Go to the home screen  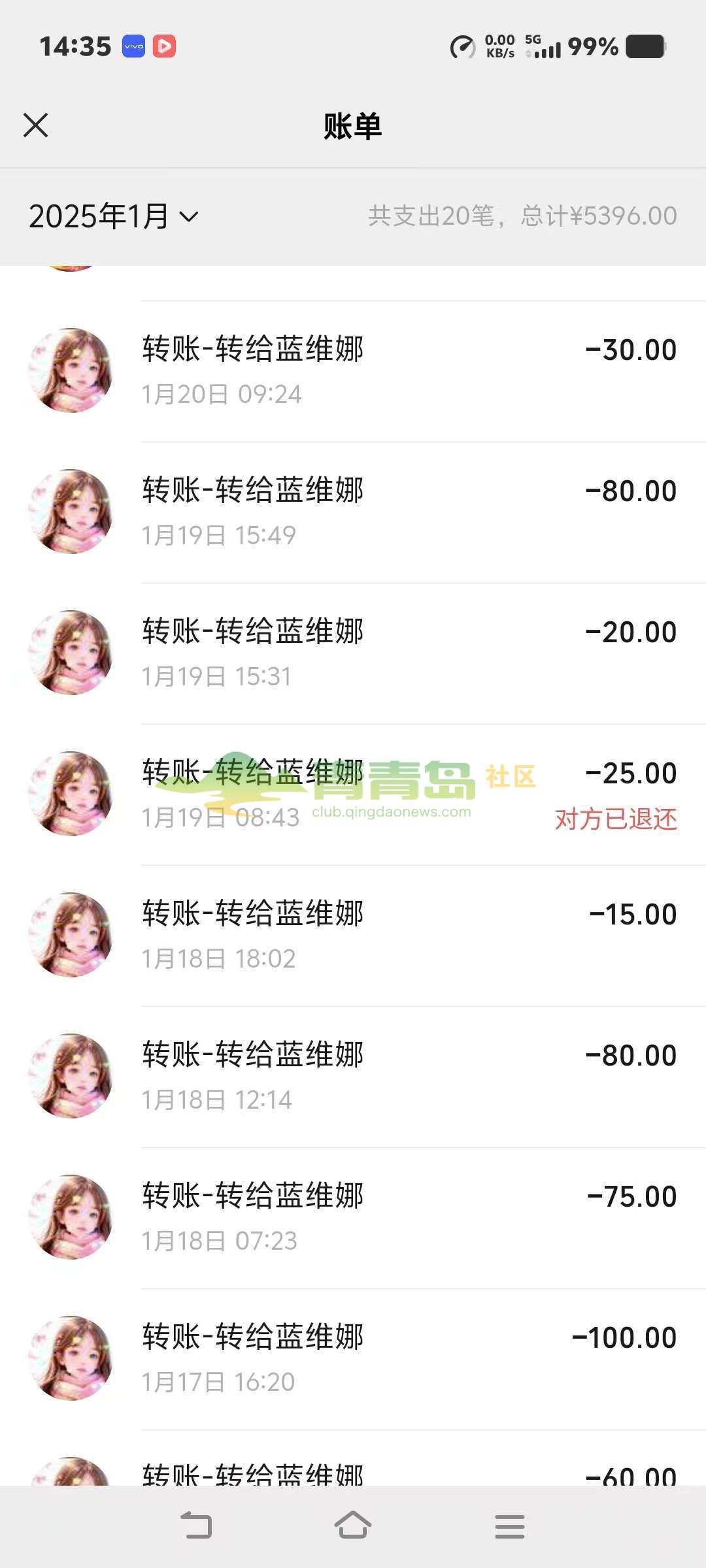(x=353, y=1526)
